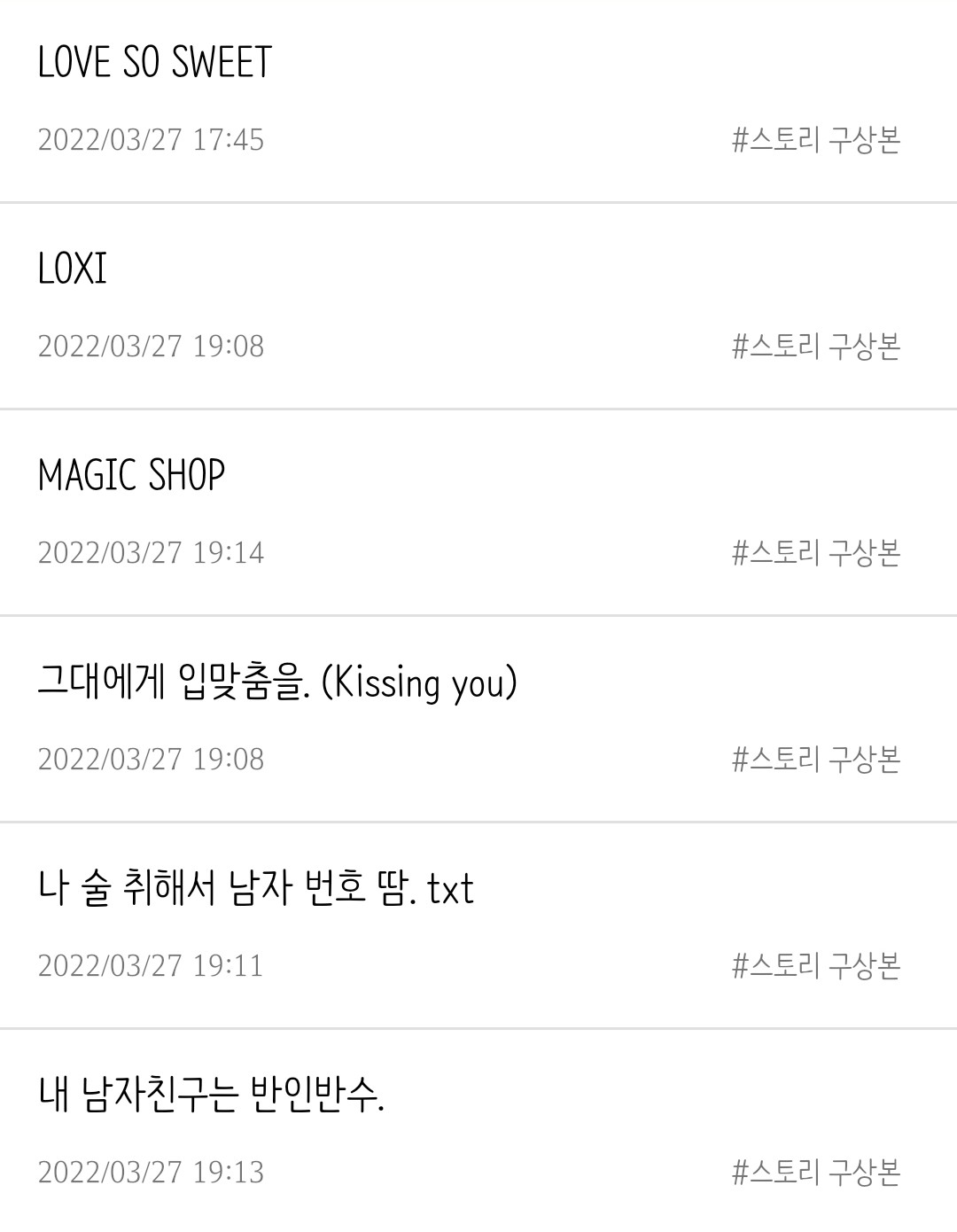Select the MAGIC SHOP entry
Viewport: 957px width, 1232px height.
pos(132,475)
